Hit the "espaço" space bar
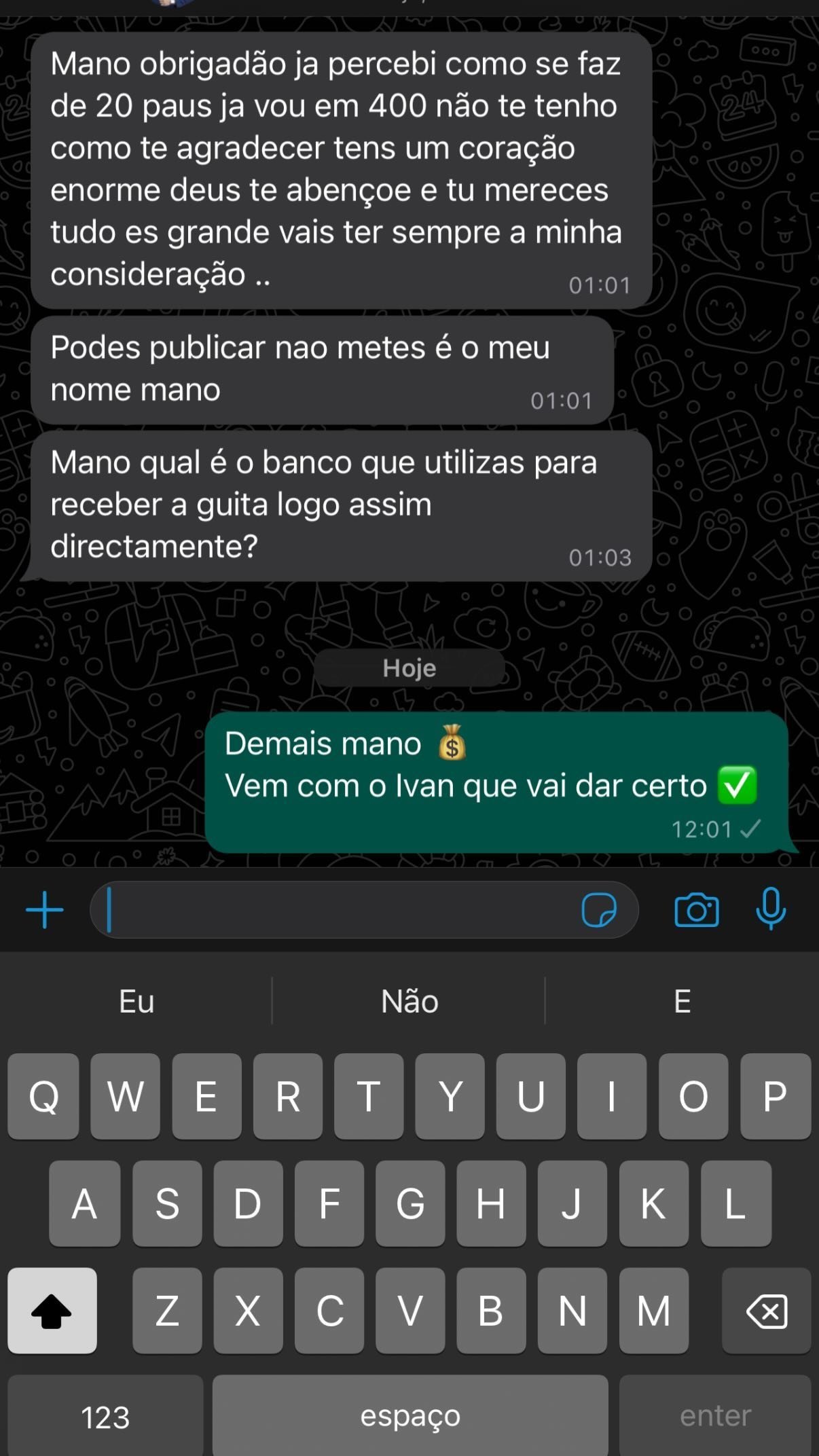Screen dimensions: 819x1456 click(x=410, y=1417)
